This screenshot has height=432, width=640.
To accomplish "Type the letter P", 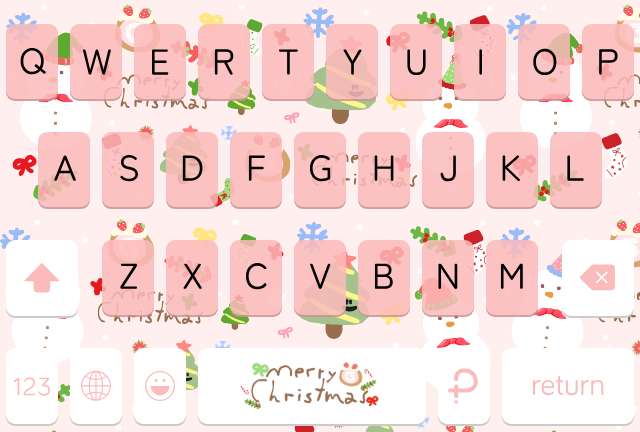I will coord(607,62).
